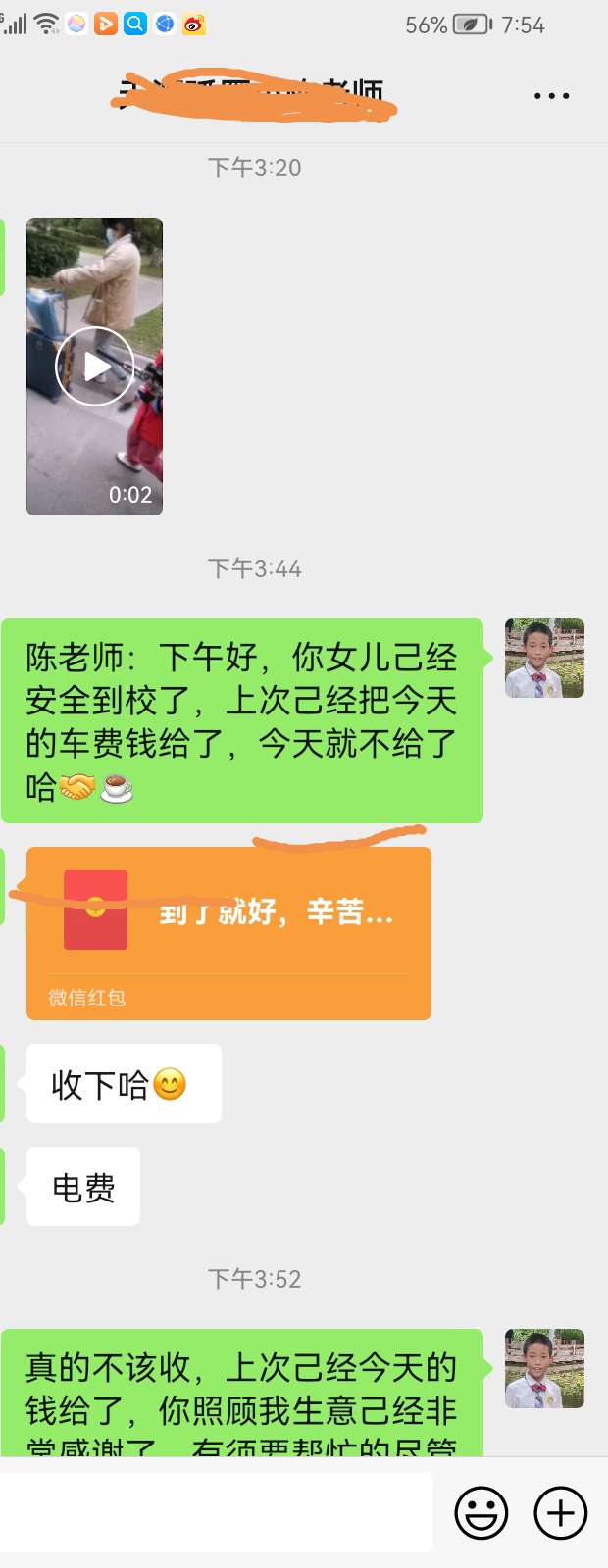The image size is (608, 1568).
Task: View sender's avatar beside 陈老师 message
Action: [544, 658]
